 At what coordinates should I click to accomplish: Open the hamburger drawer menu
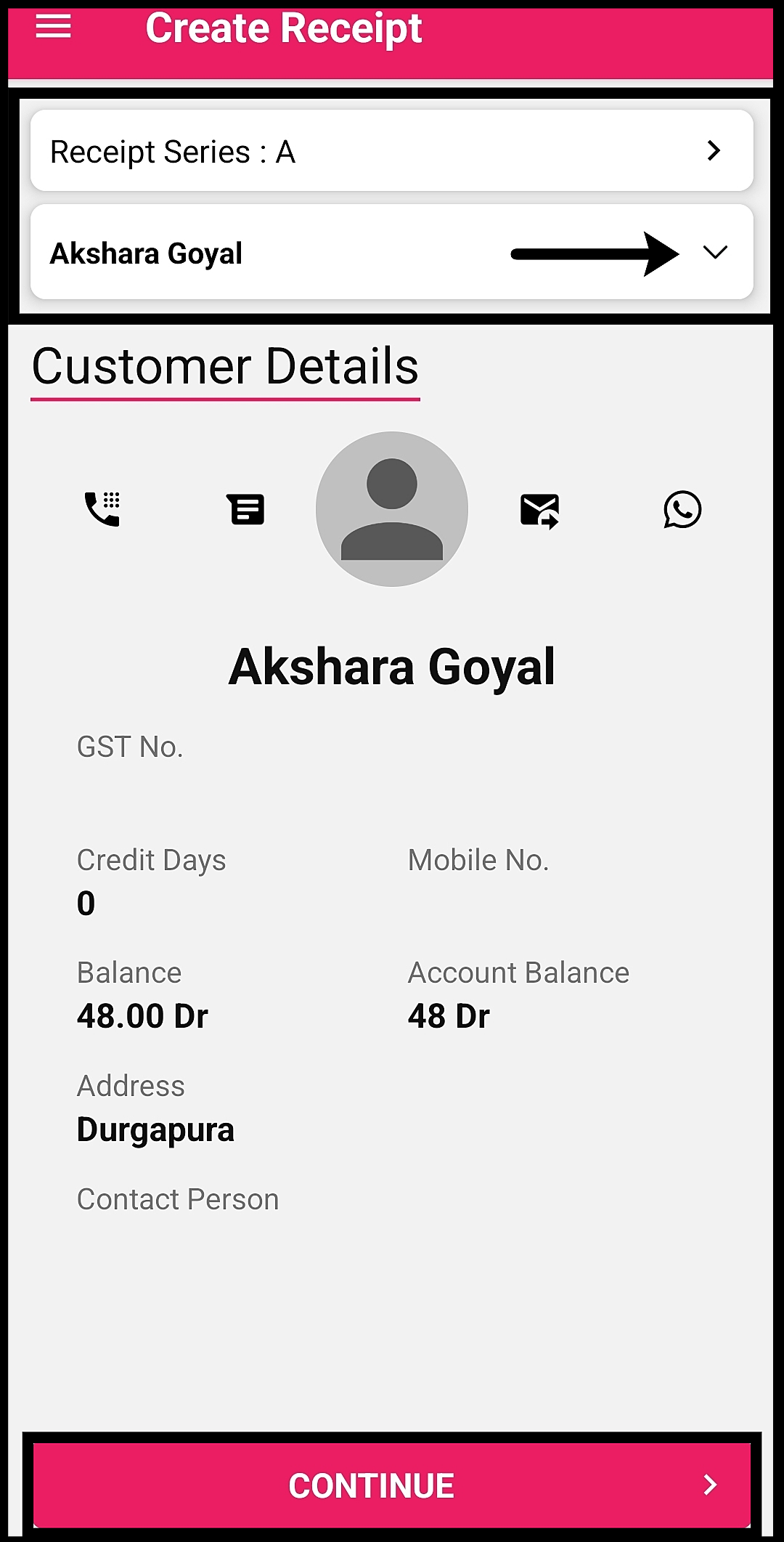click(53, 27)
